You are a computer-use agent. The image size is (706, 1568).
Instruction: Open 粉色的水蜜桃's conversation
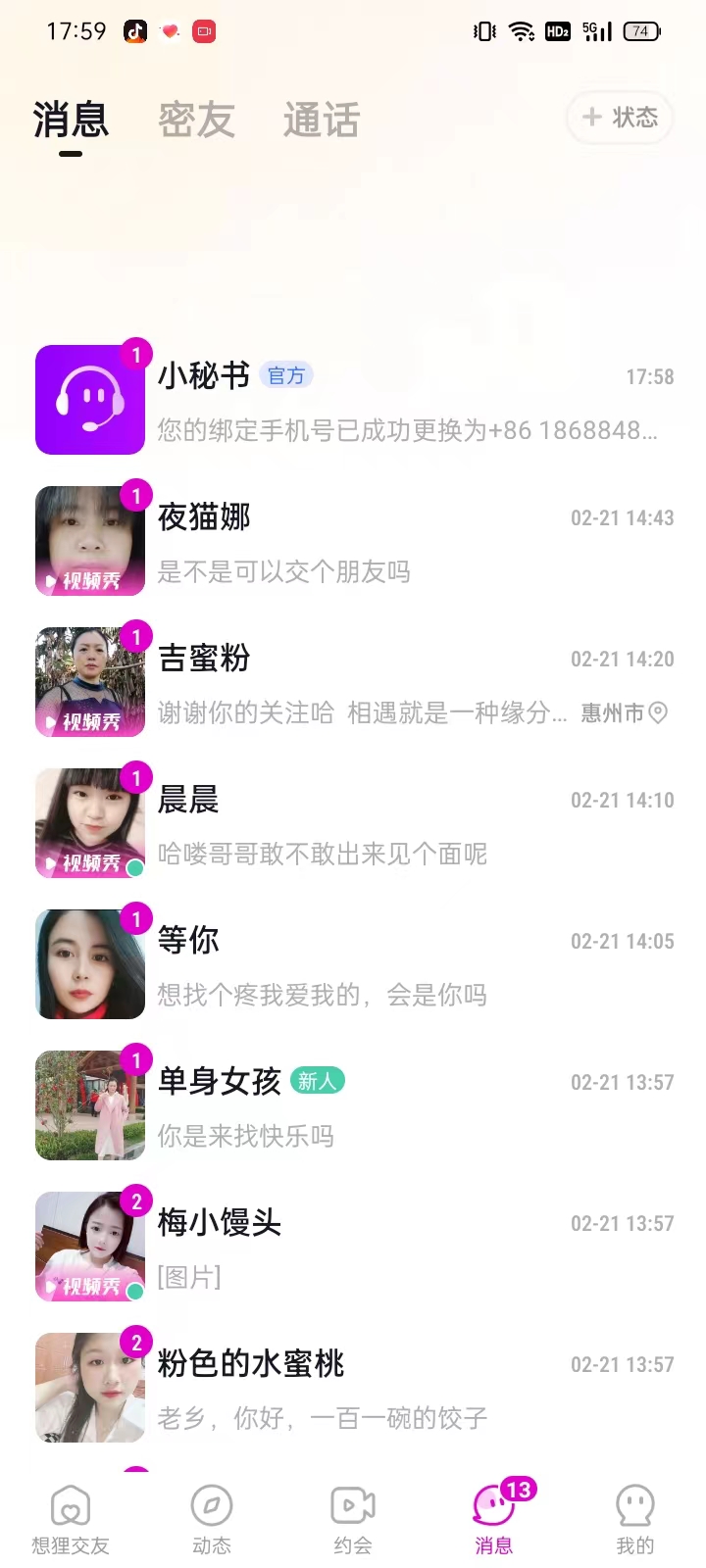[x=353, y=1387]
